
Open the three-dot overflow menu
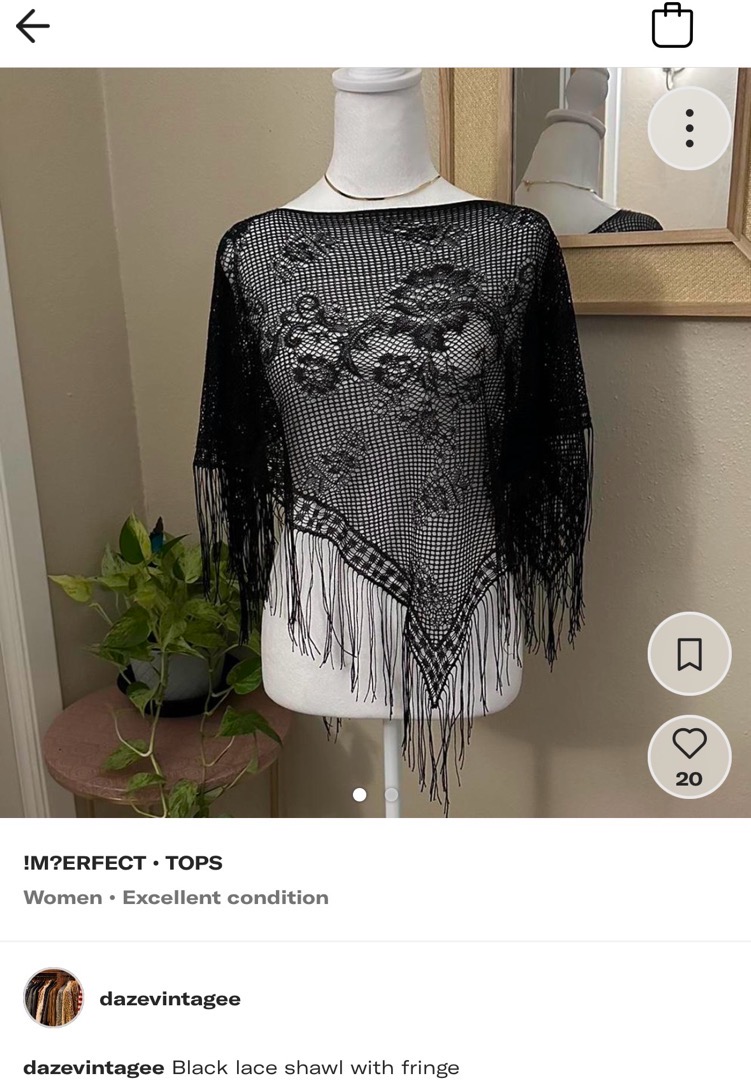coord(689,128)
